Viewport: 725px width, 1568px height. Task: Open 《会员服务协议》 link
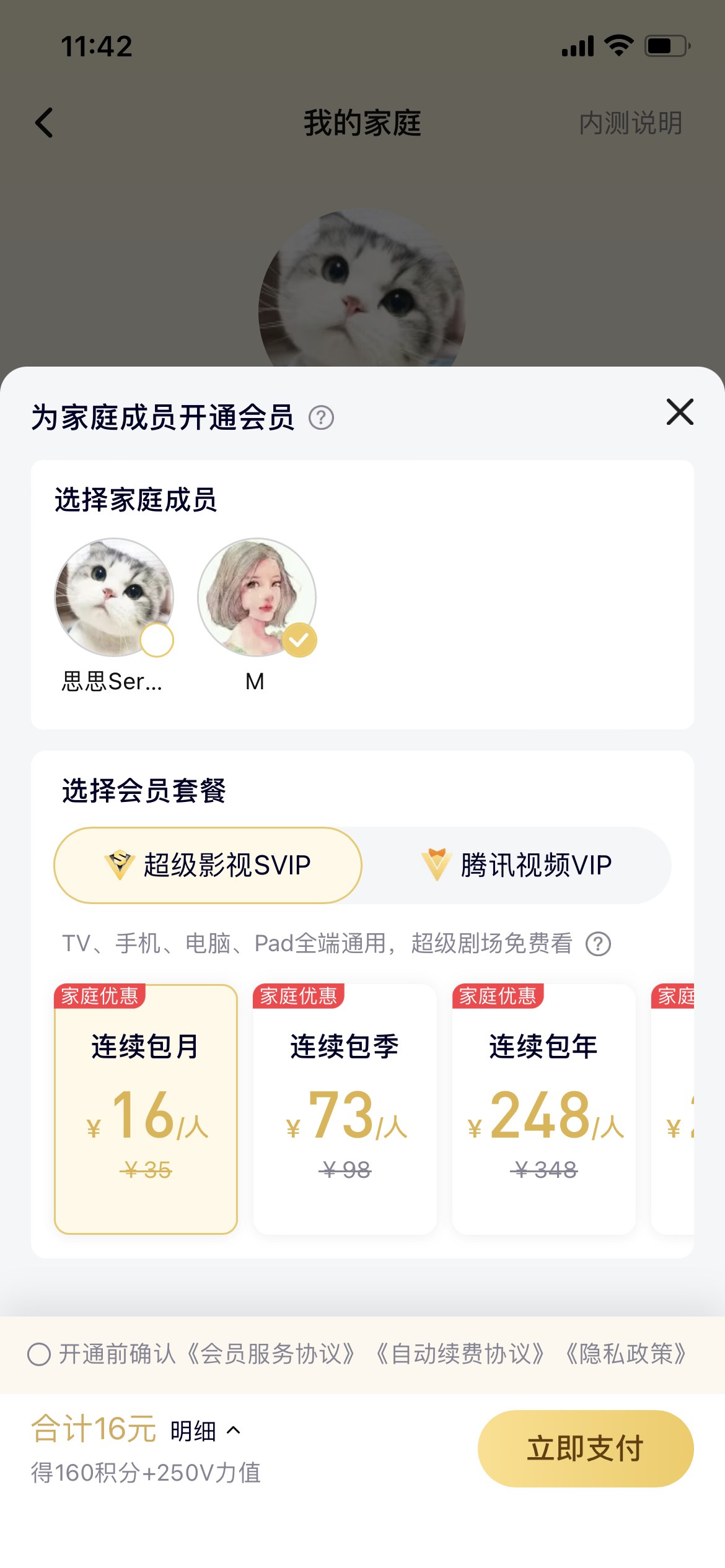(x=271, y=1354)
